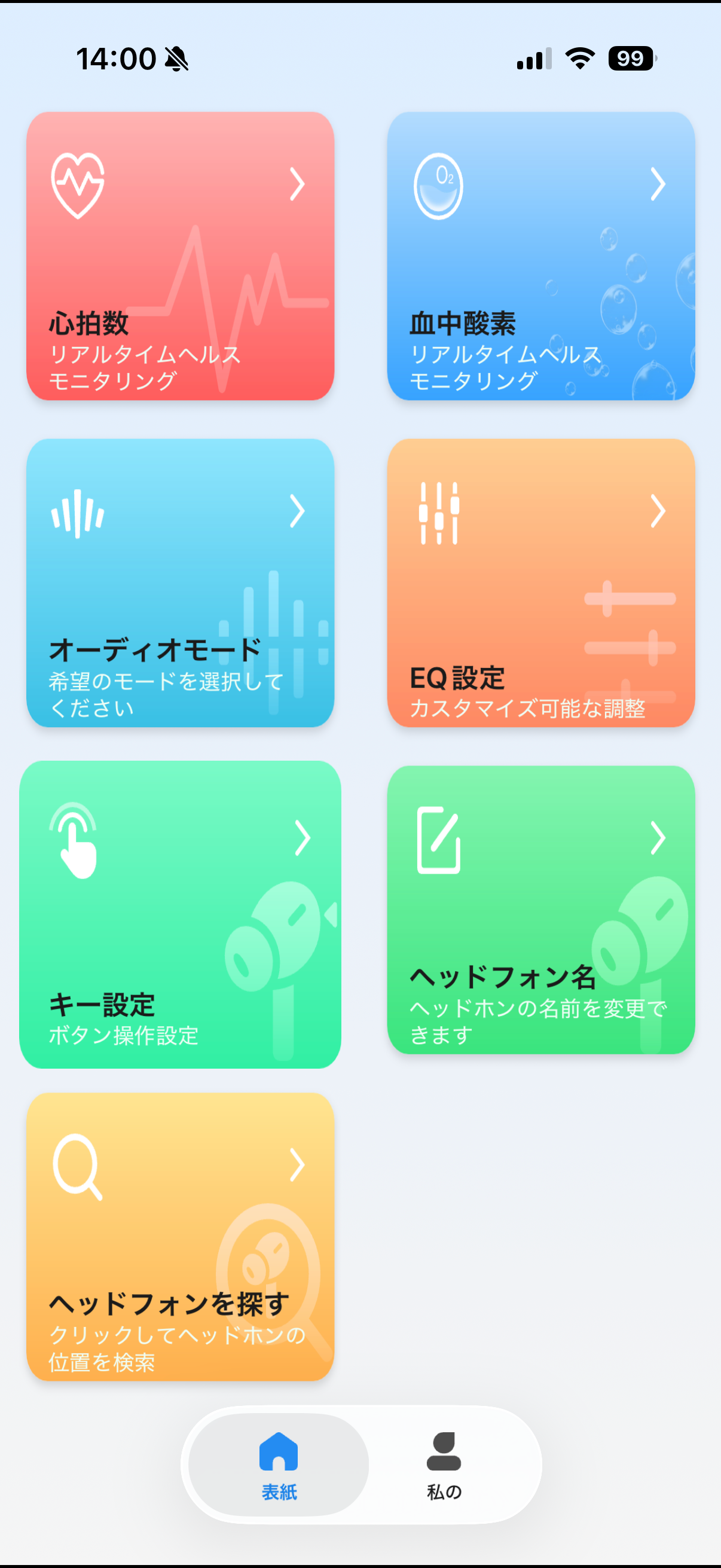
Task: Open the 血中酸素 blood oxygen card
Action: tap(541, 256)
